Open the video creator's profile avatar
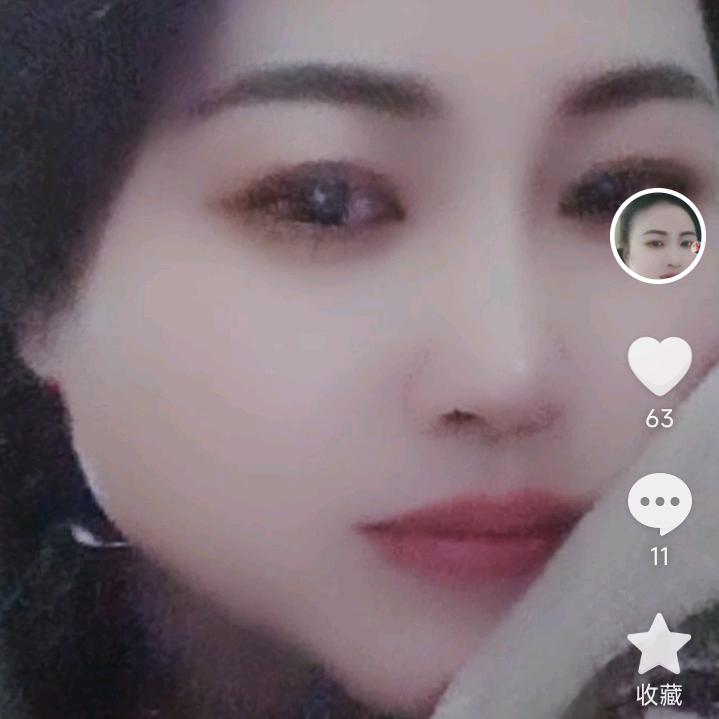The height and width of the screenshot is (719, 719). coord(657,236)
